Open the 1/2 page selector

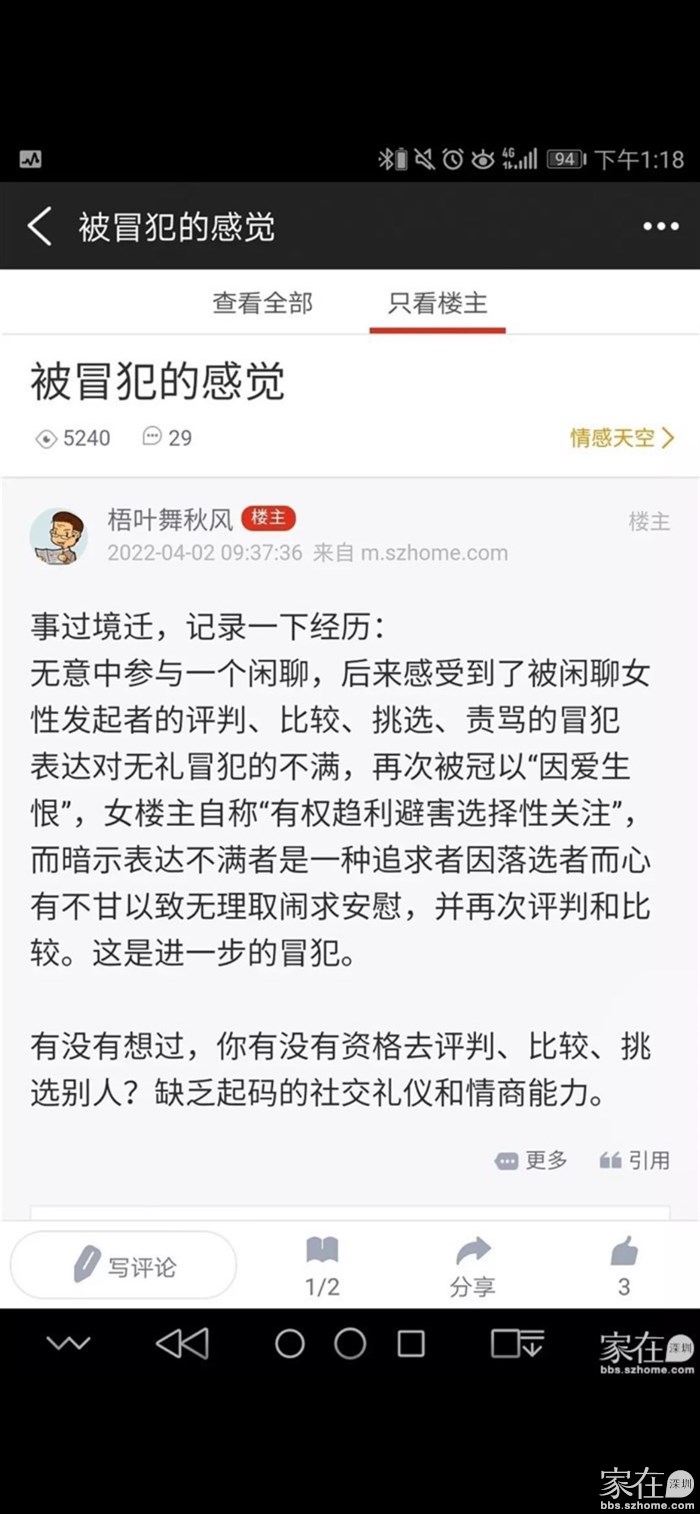point(322,1266)
